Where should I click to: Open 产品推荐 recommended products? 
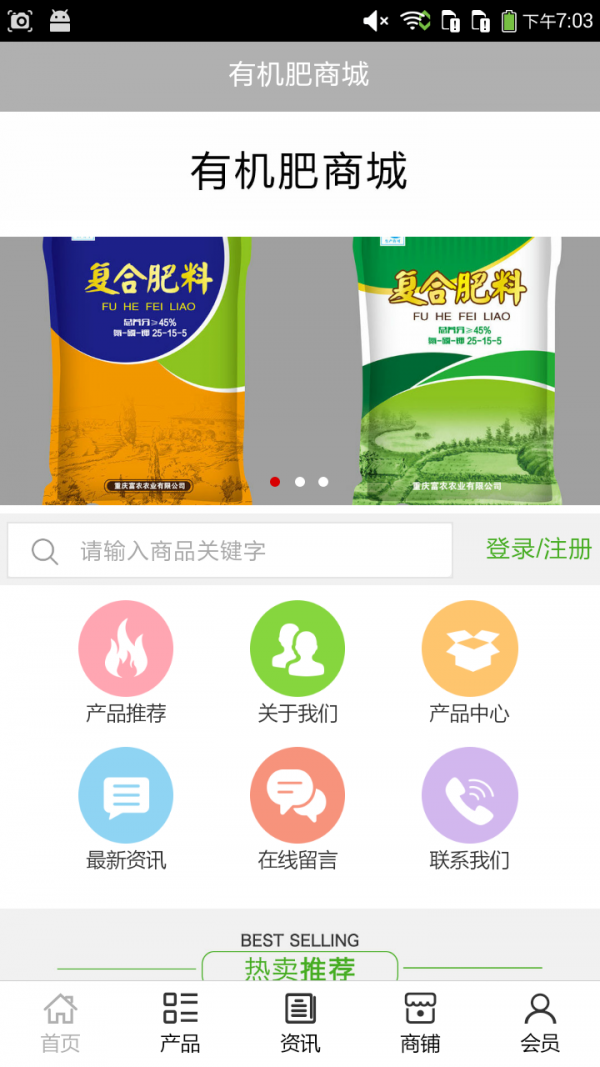pyautogui.click(x=126, y=661)
